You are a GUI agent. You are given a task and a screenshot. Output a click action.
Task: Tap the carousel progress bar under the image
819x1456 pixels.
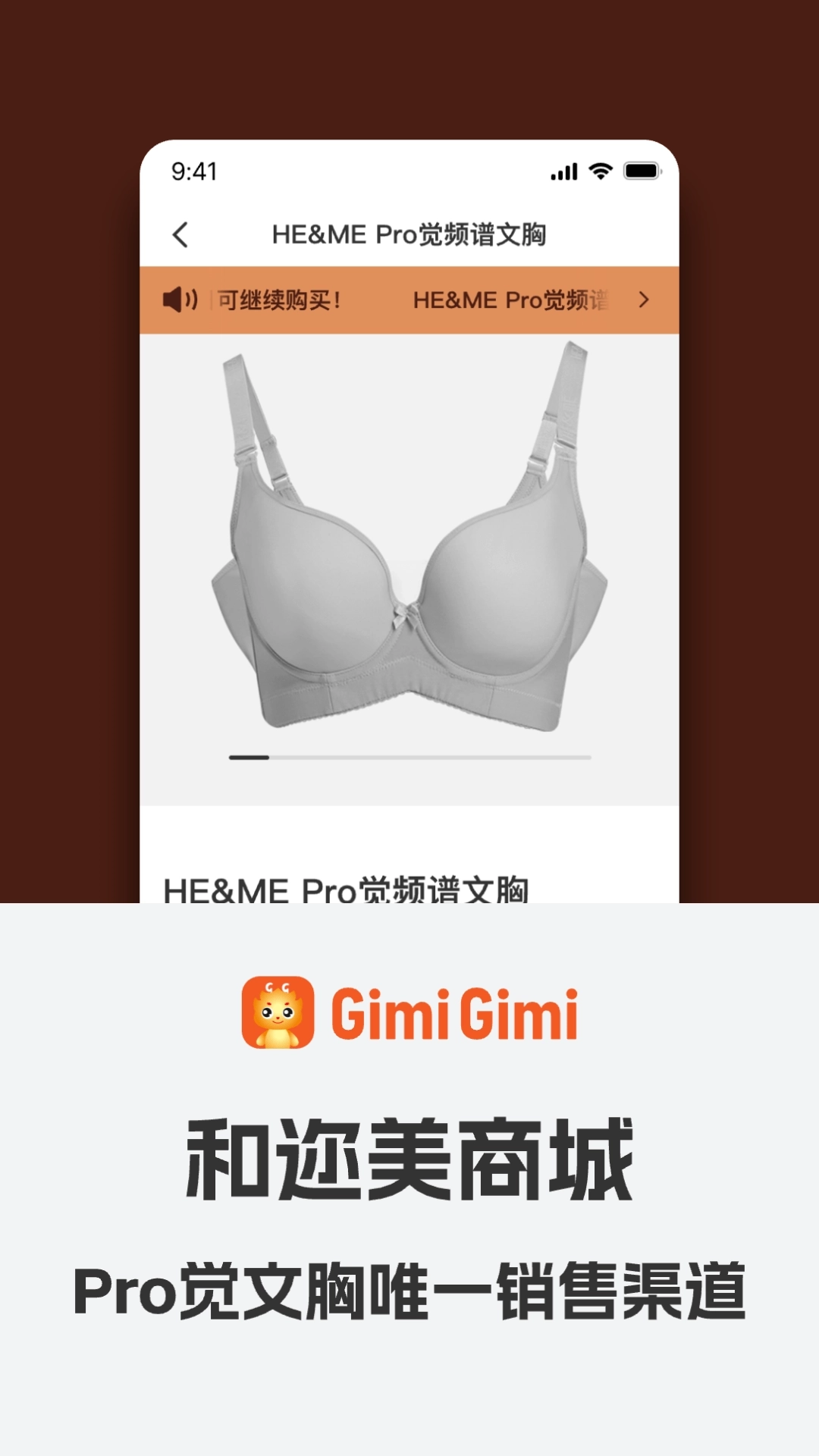coord(409,758)
